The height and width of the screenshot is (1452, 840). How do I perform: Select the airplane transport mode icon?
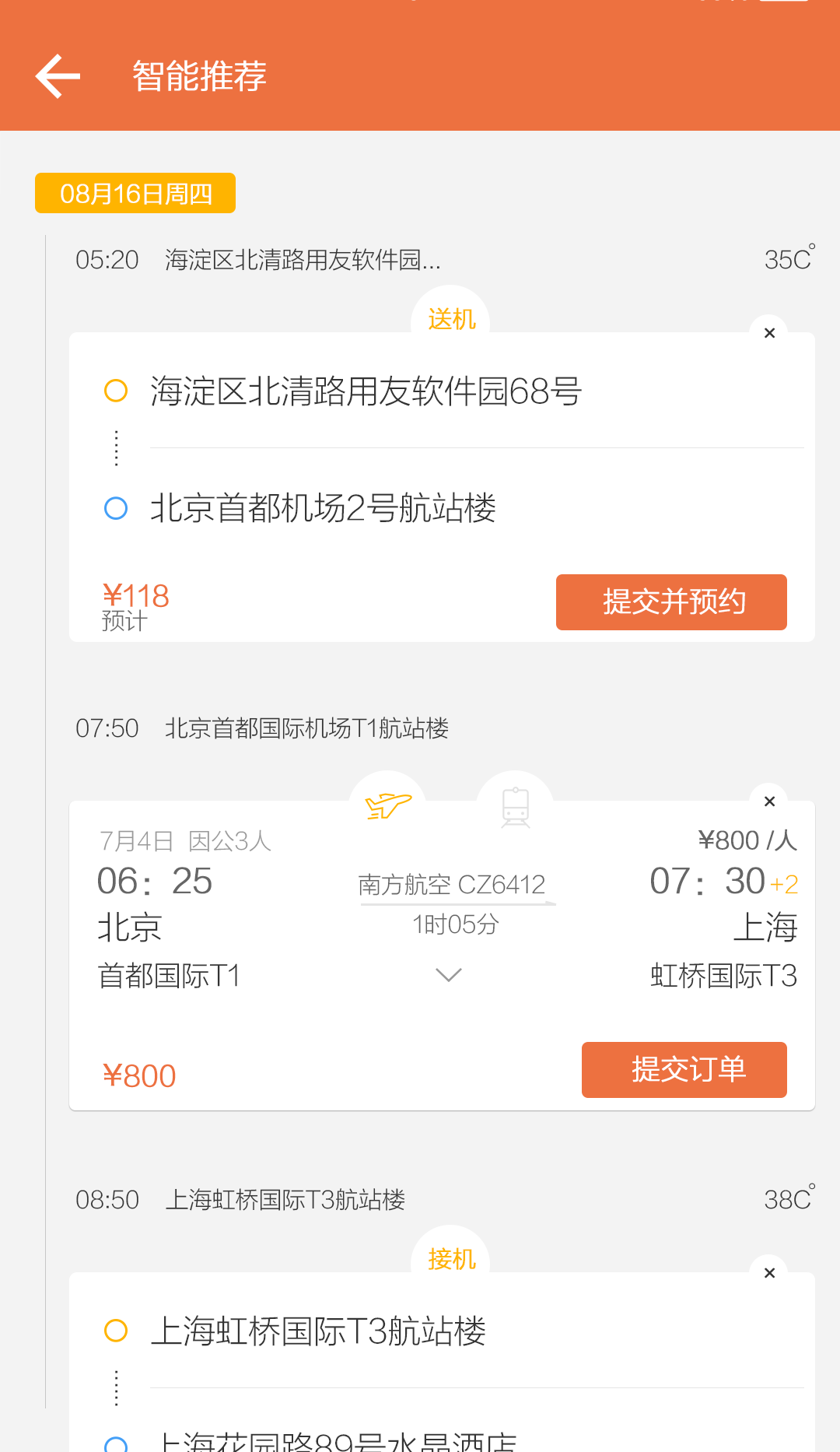coord(387,806)
